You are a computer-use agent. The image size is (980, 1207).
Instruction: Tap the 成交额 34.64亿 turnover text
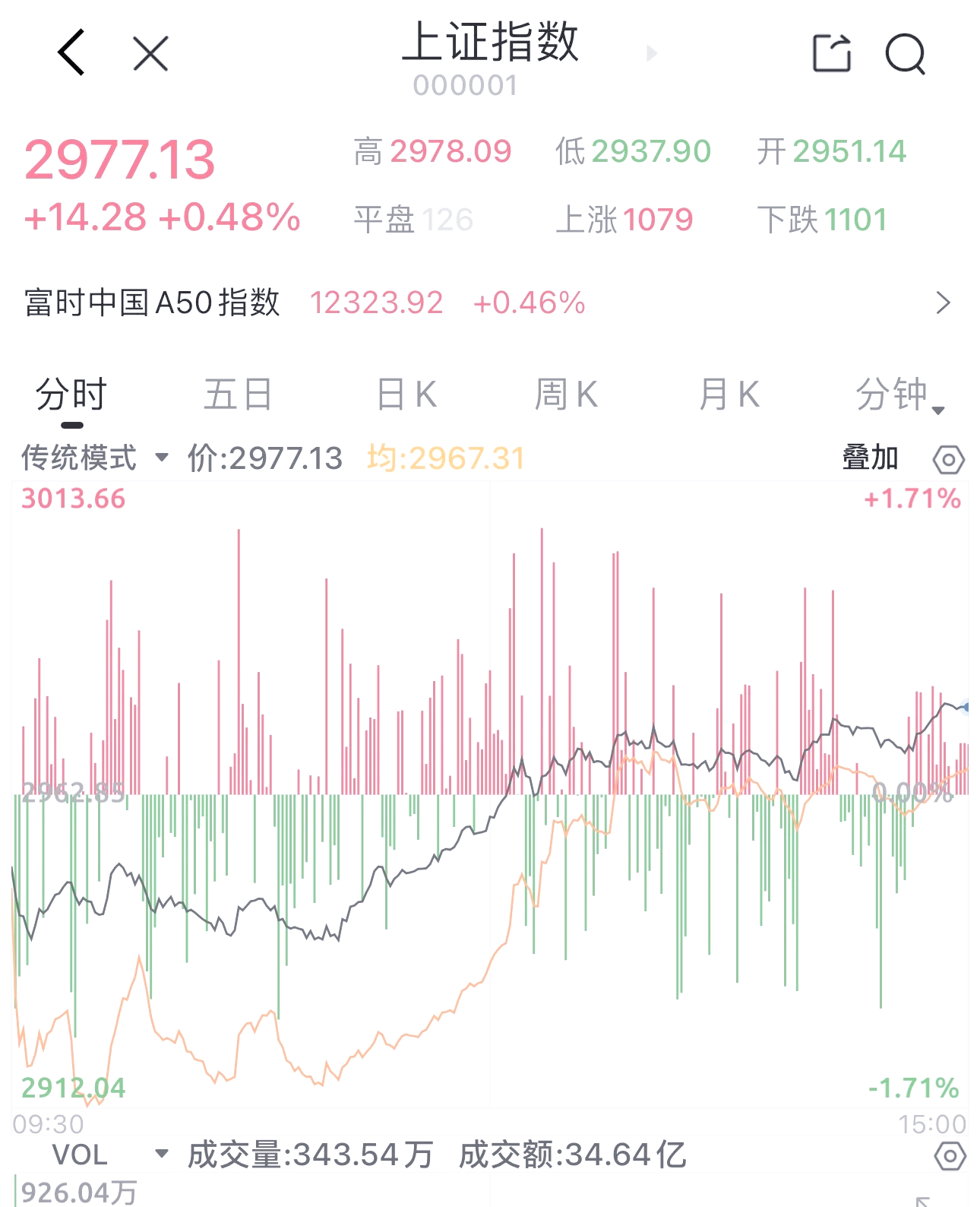click(x=572, y=1155)
